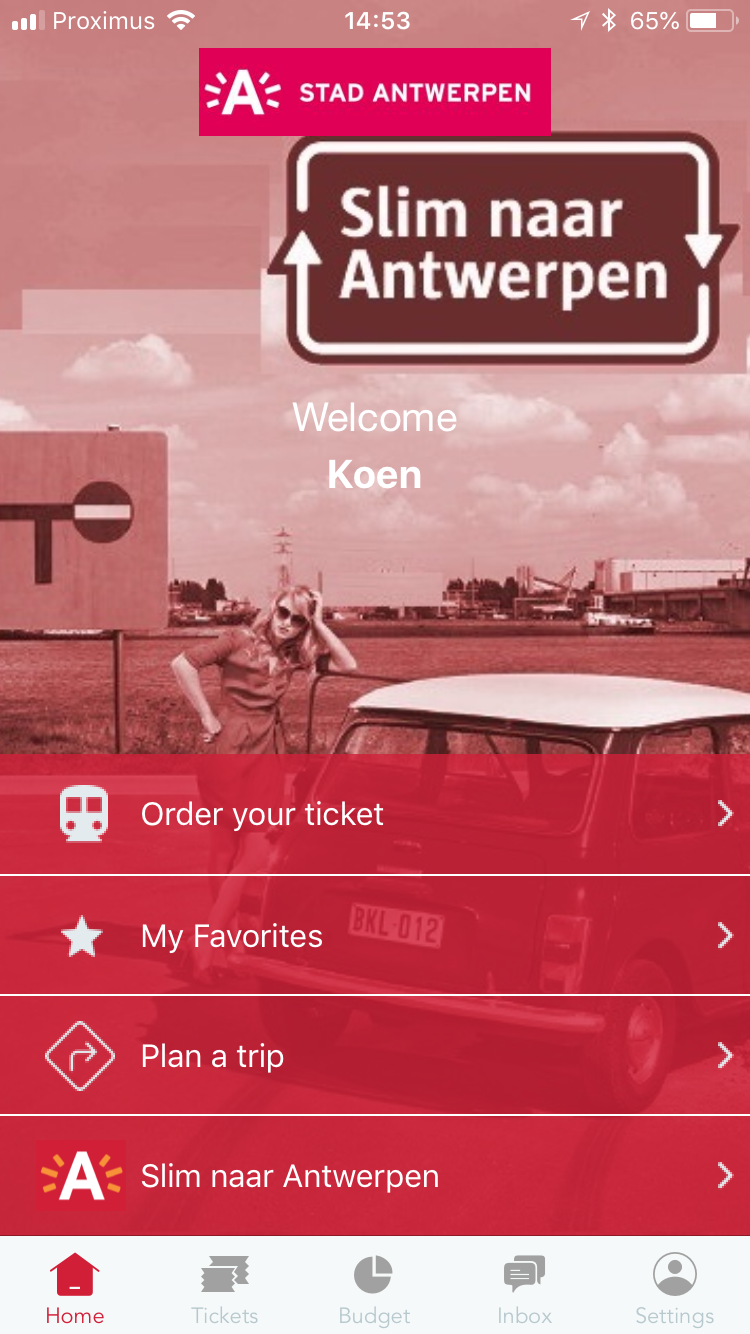Go to the Settings tab

(675, 1288)
